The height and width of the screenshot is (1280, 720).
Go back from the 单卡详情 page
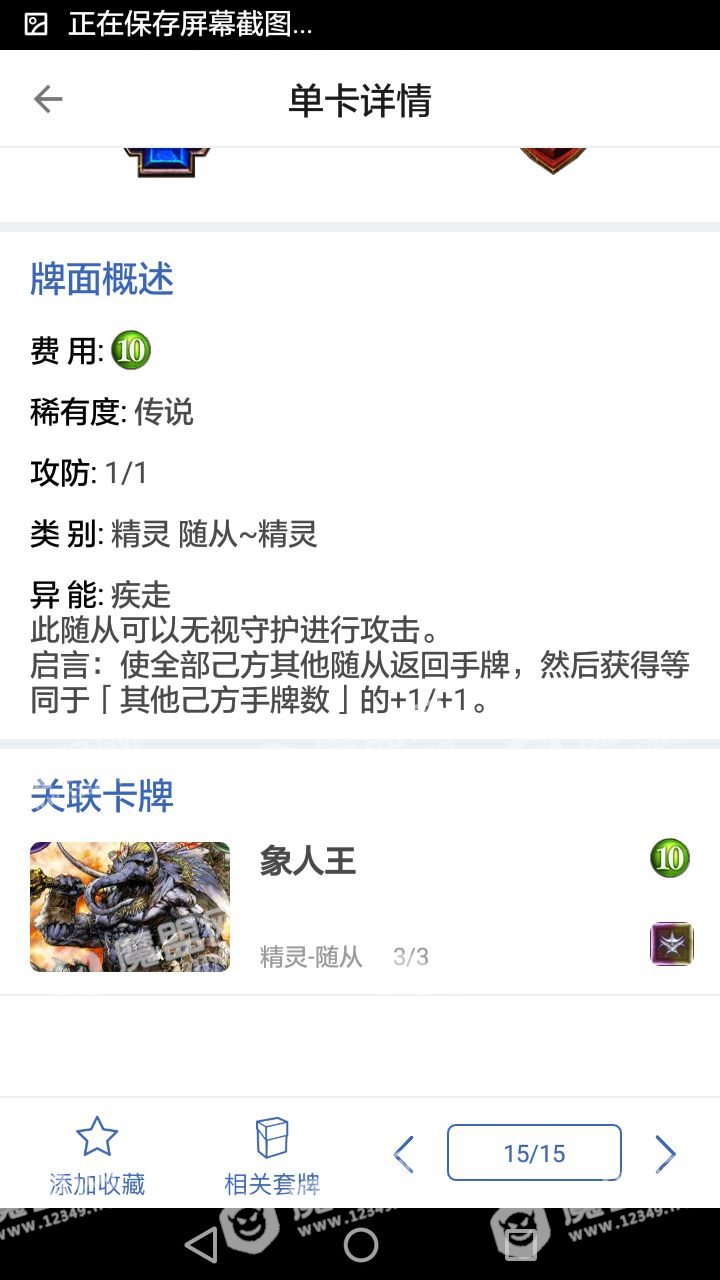(48, 99)
